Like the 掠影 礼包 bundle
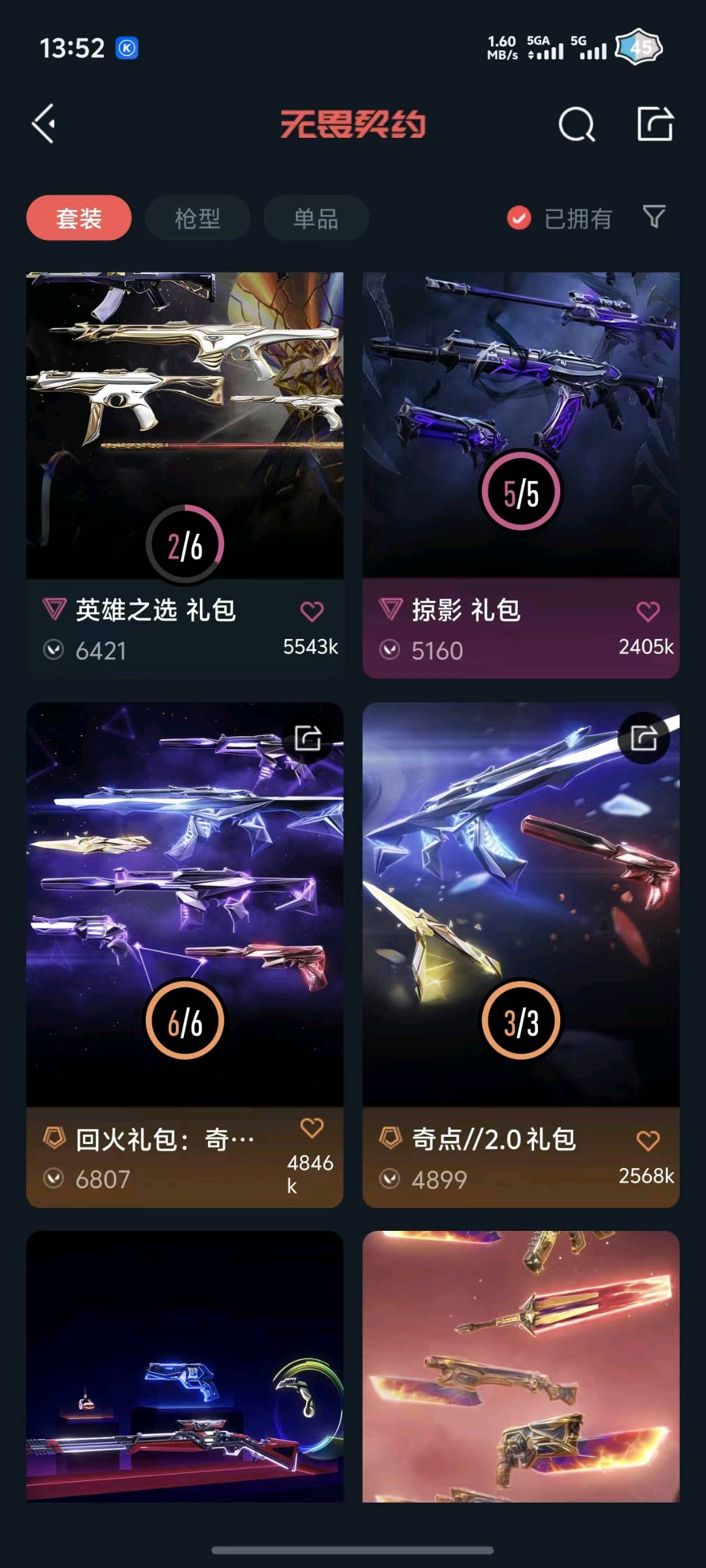This screenshot has height=1568, width=706. pyautogui.click(x=648, y=612)
